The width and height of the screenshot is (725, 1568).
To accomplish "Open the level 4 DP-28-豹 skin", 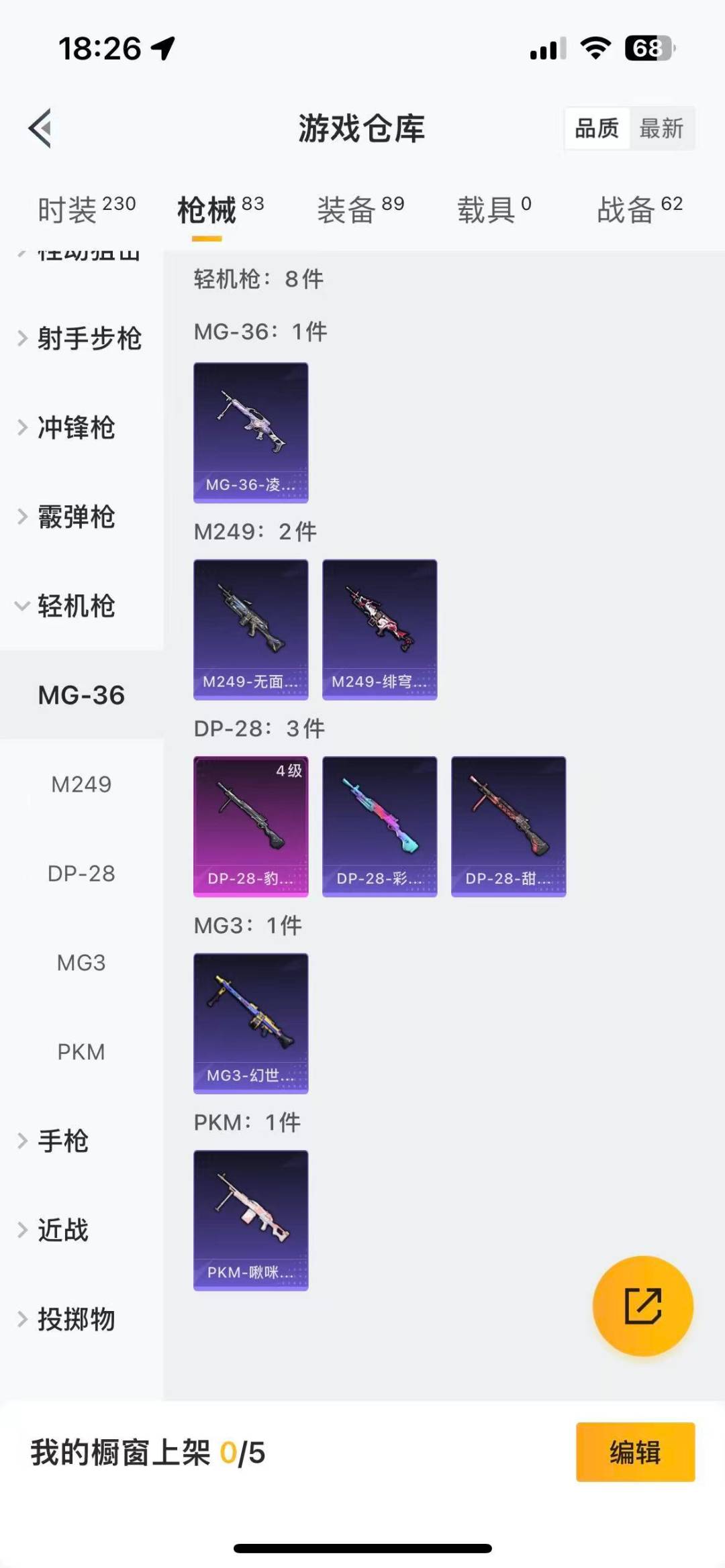I will [x=251, y=827].
